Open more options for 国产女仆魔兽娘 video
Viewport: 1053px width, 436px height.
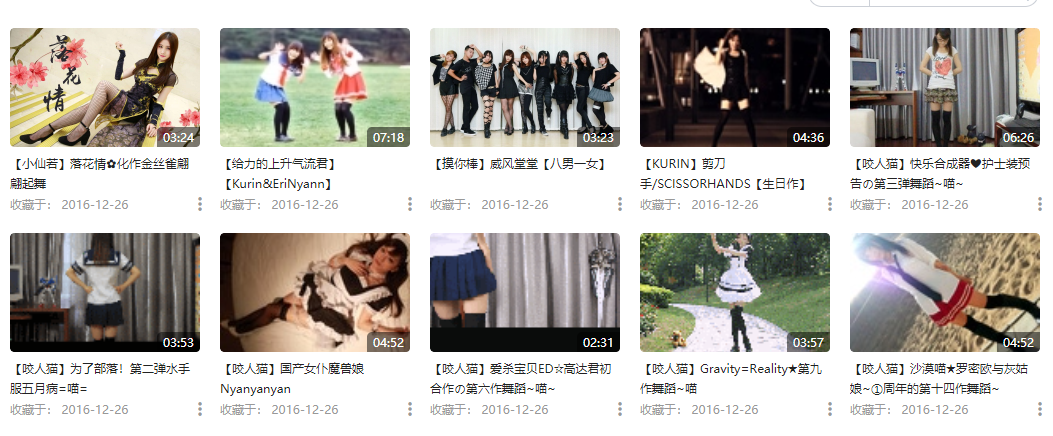coord(409,409)
